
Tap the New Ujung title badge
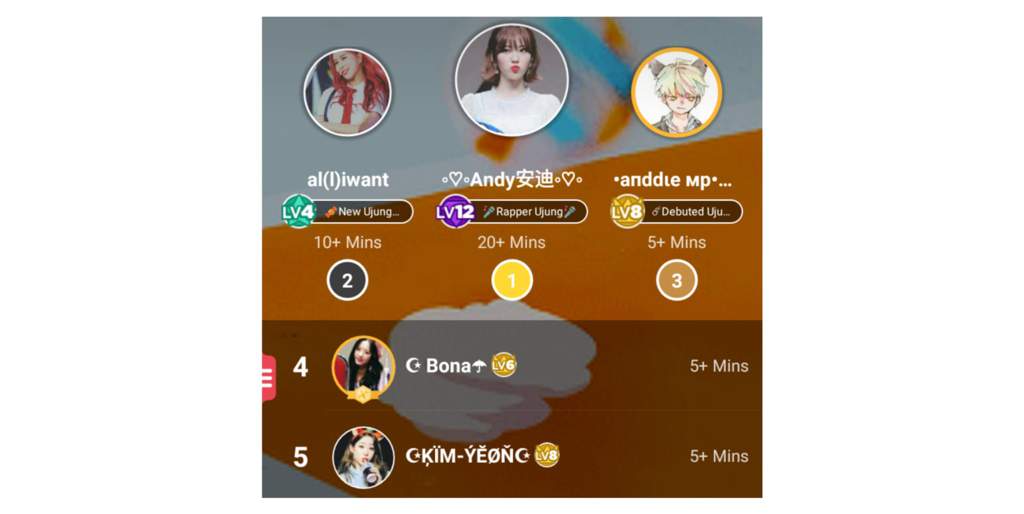[364, 212]
